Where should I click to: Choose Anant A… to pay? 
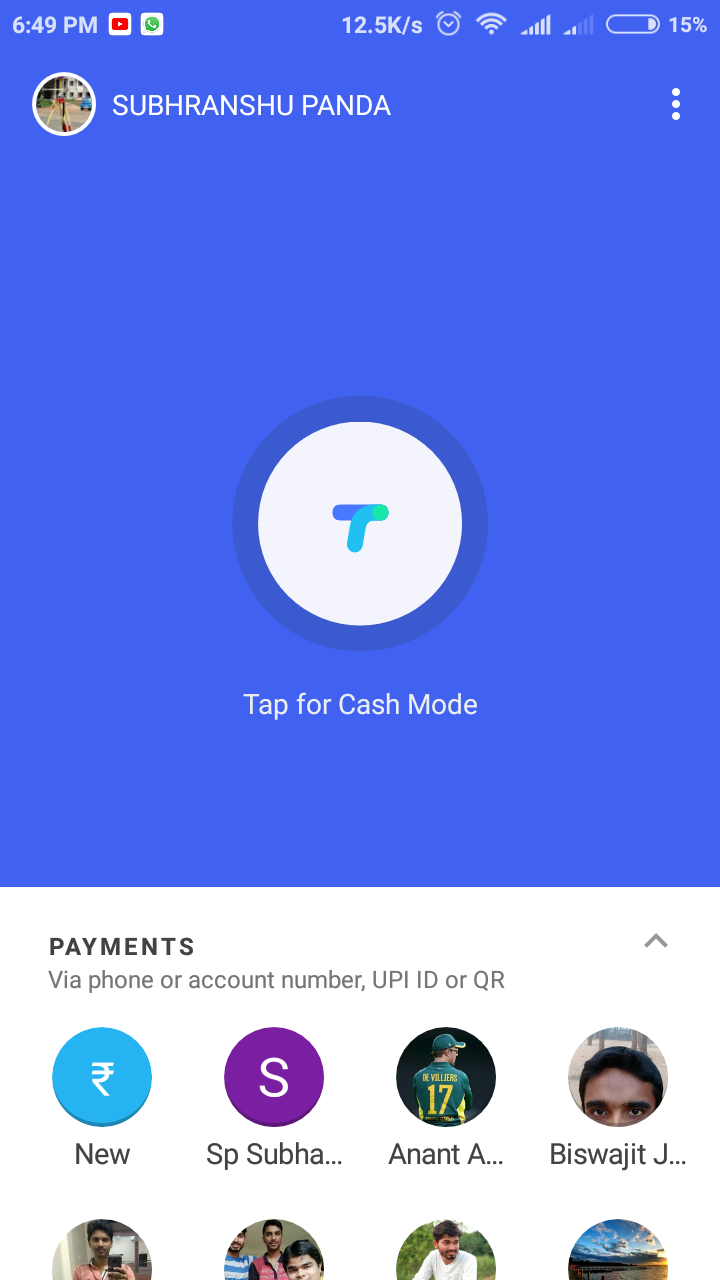(446, 1078)
